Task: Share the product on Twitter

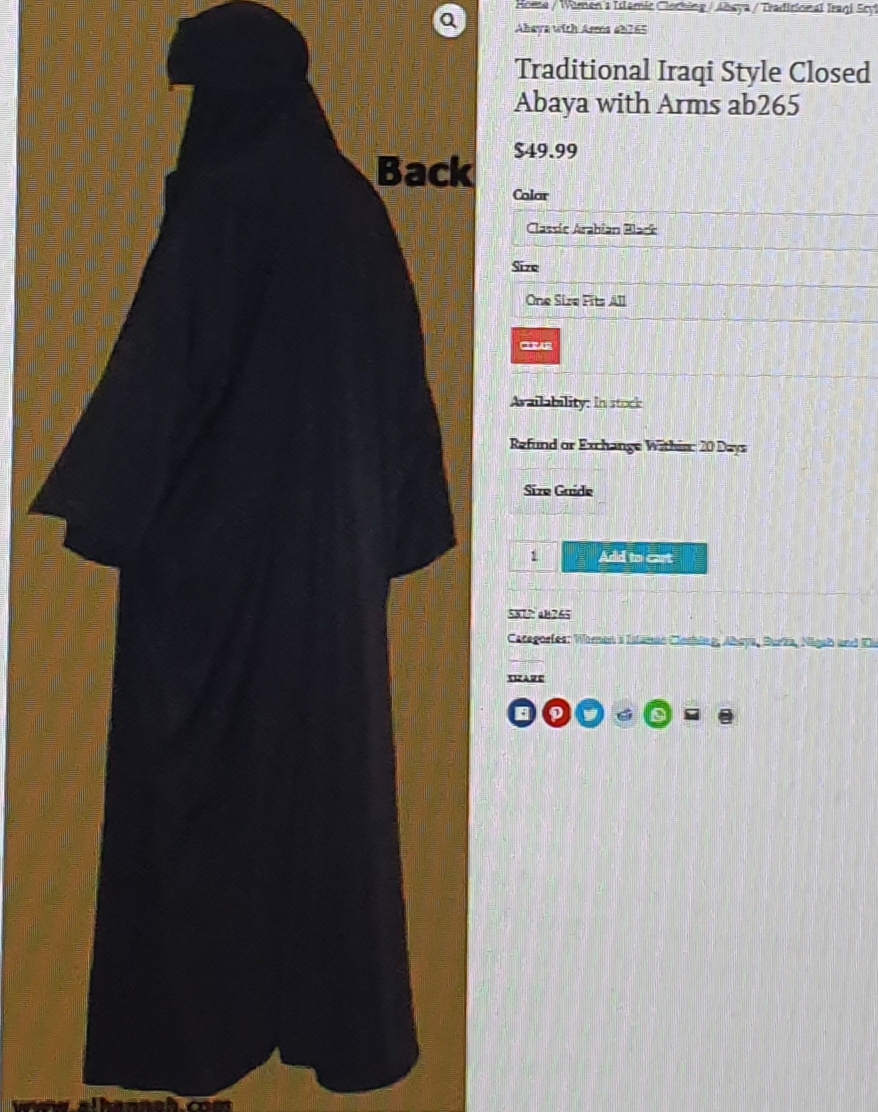Action: click(x=590, y=713)
